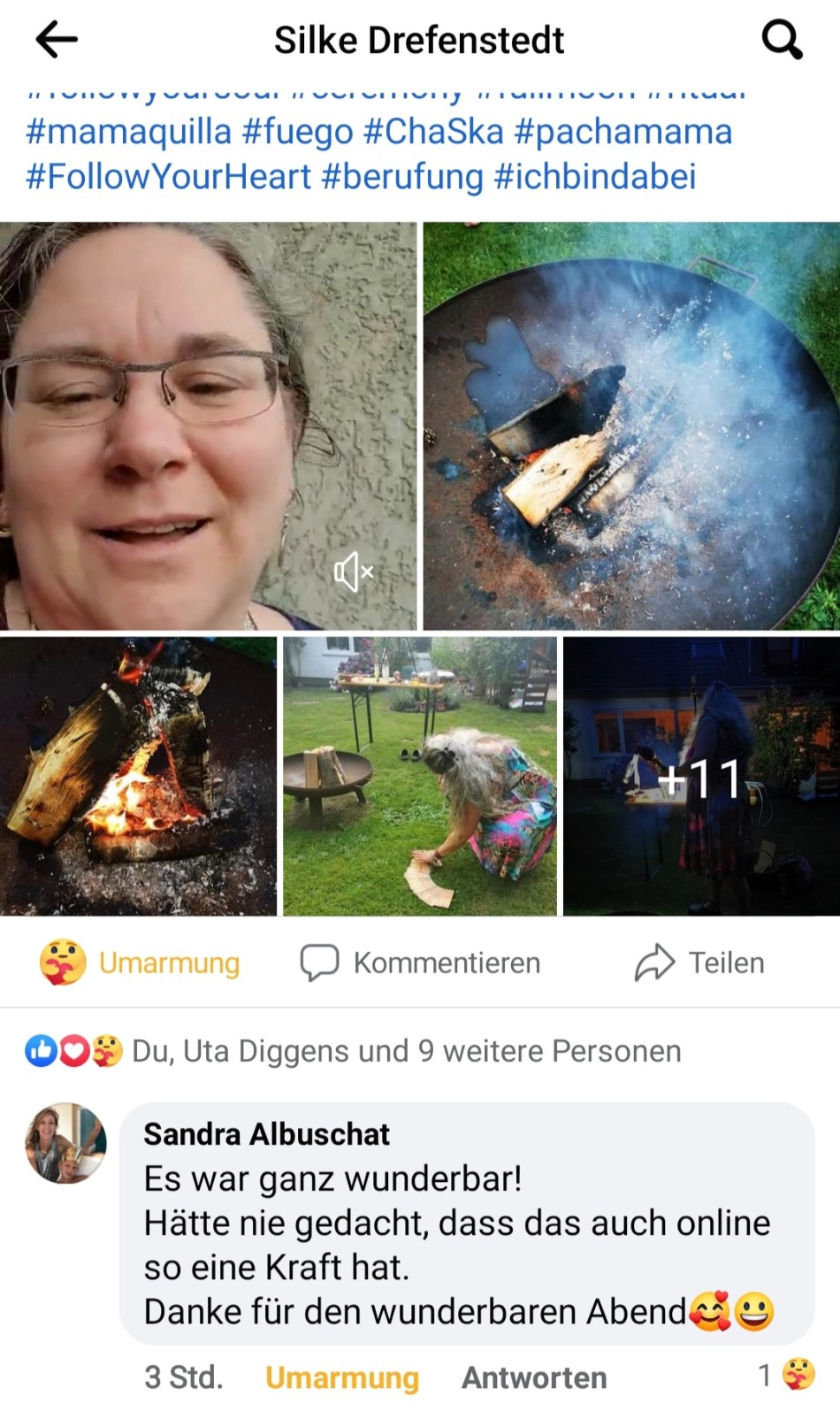The height and width of the screenshot is (1427, 840).
Task: Unmute the selfie video
Action: point(353,572)
